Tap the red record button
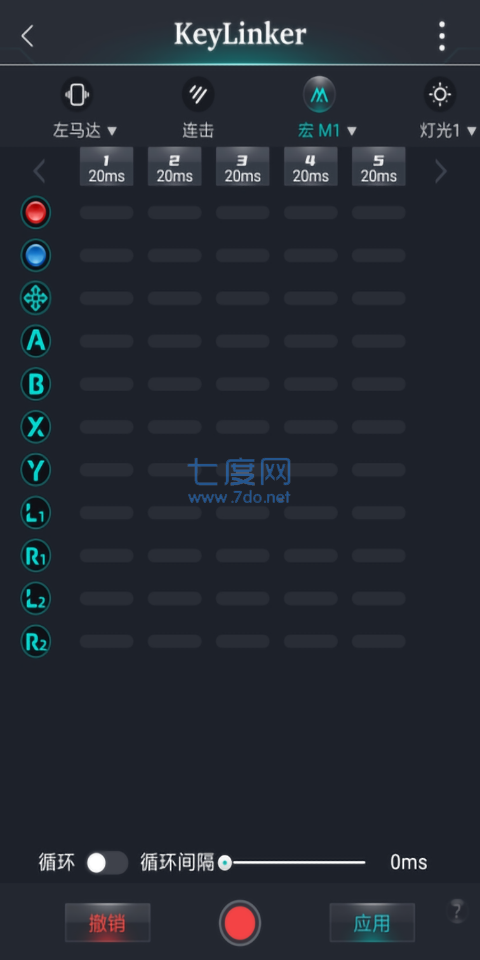The image size is (480, 960). click(240, 923)
